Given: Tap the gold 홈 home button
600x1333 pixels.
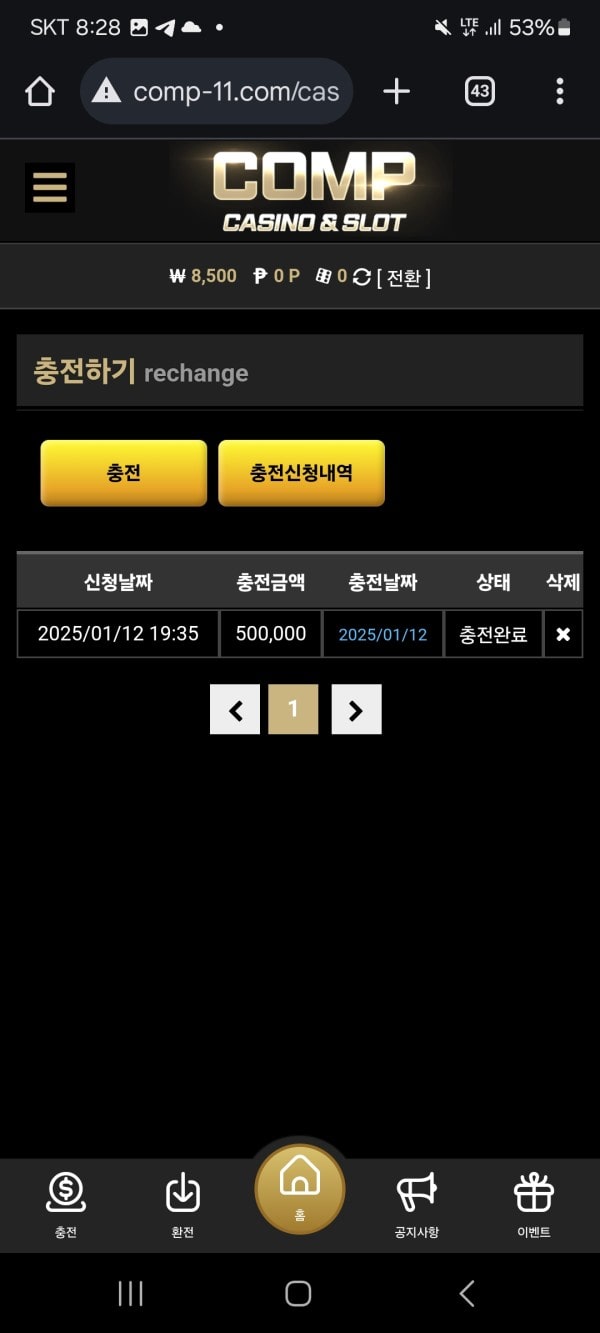Looking at the screenshot, I should pos(300,1188).
